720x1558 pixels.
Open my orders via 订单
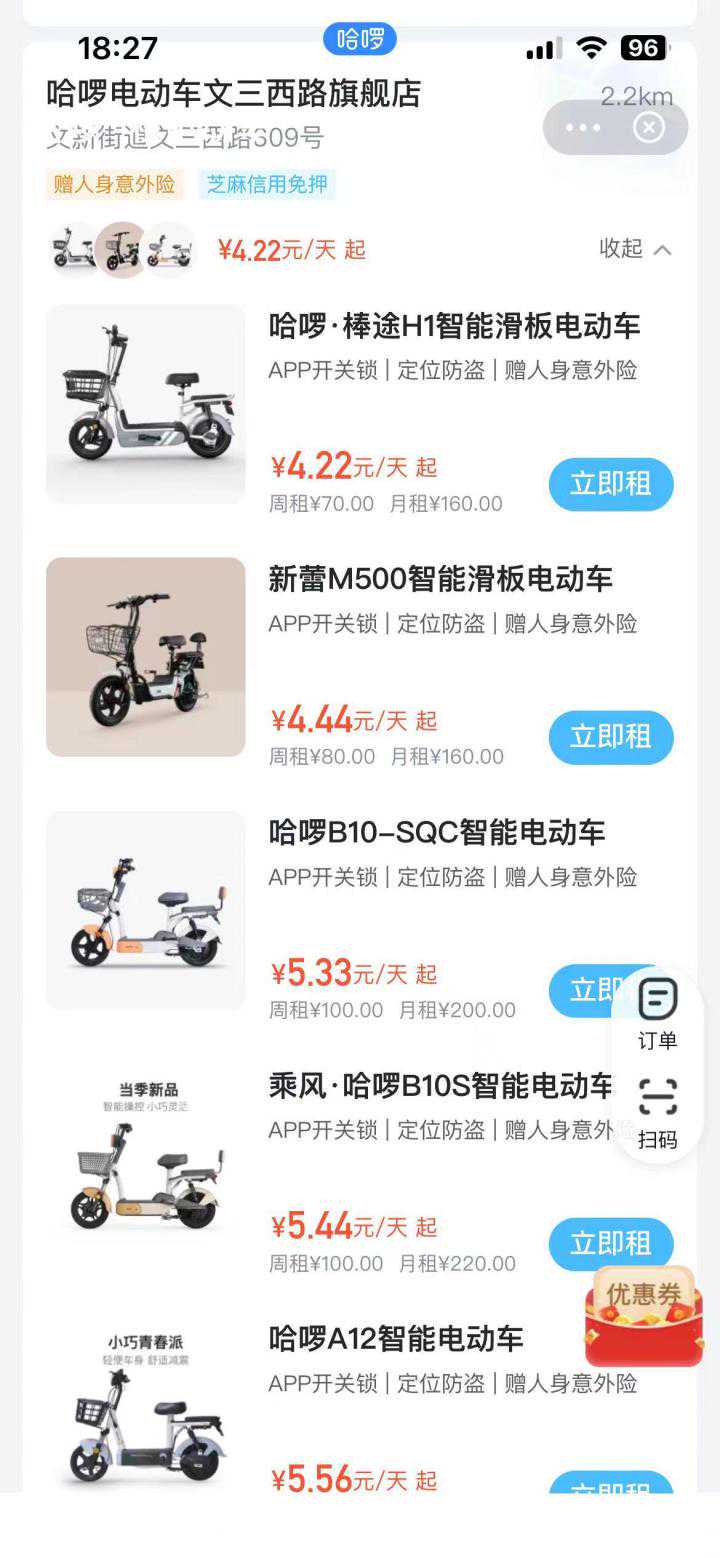point(657,1014)
